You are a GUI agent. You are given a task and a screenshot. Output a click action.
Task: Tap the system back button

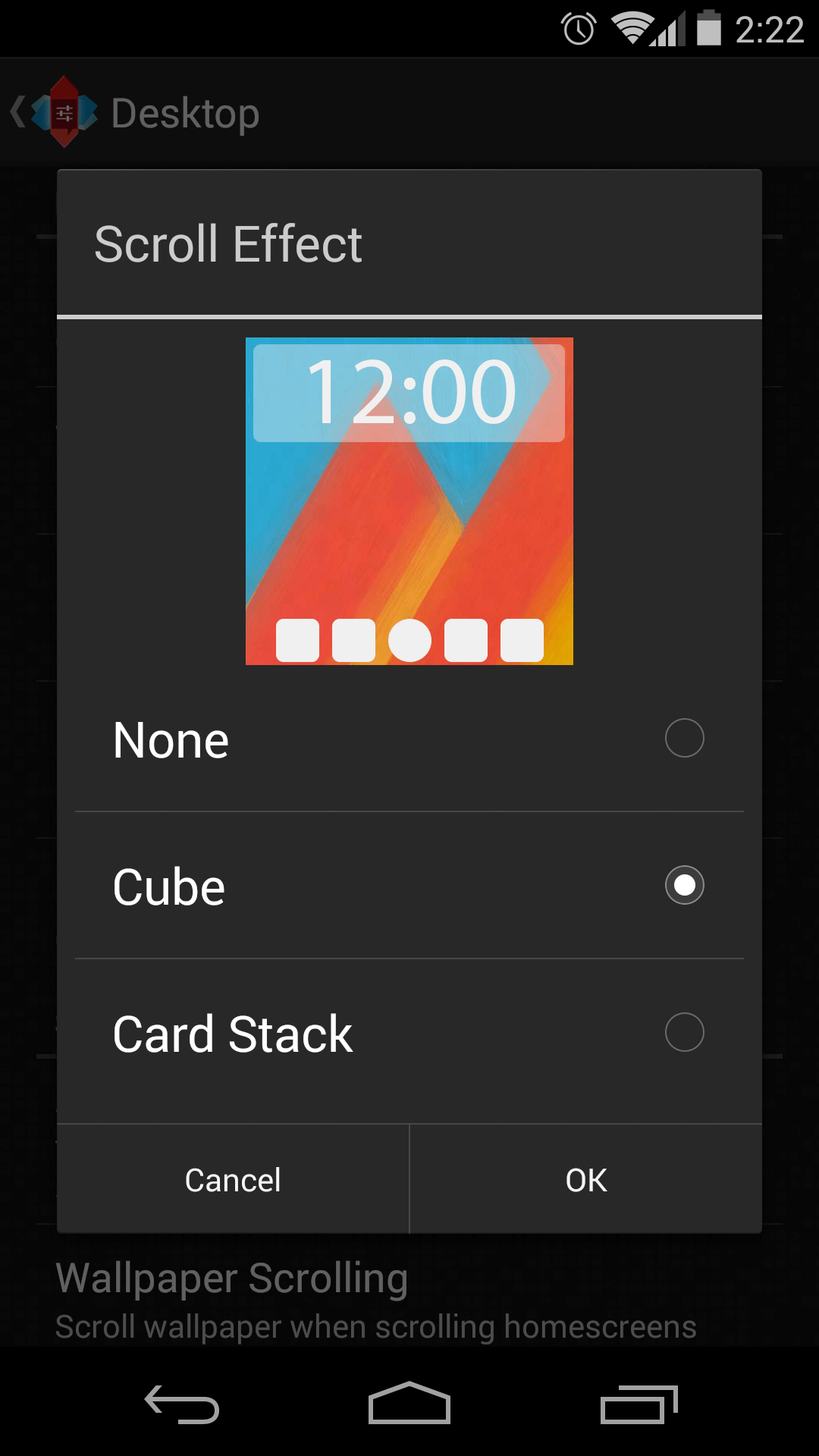coord(182,1404)
